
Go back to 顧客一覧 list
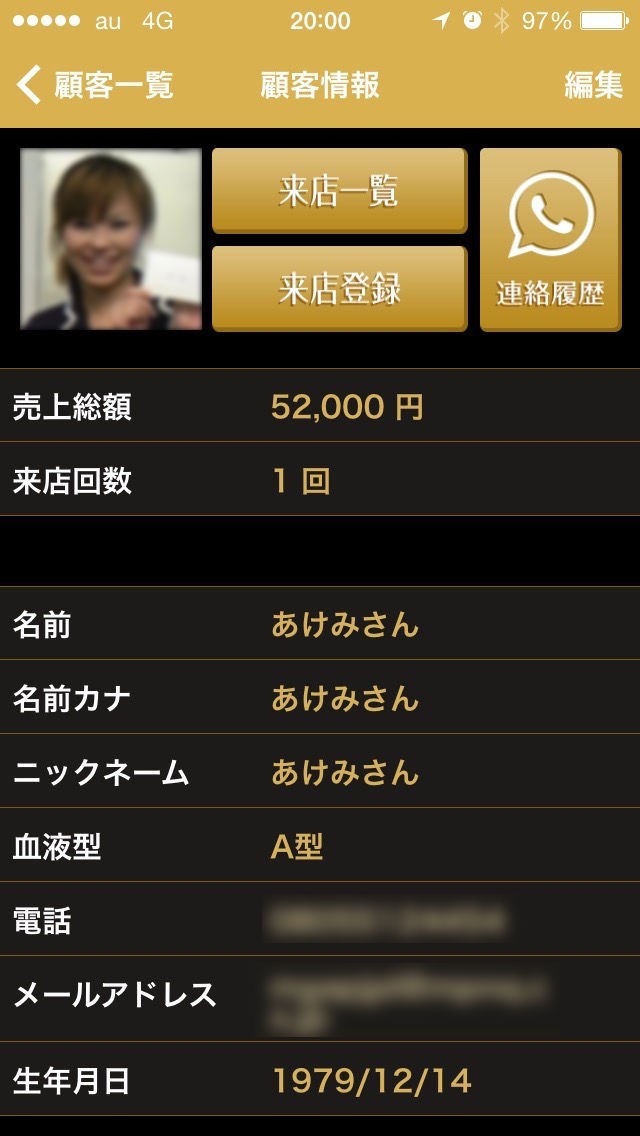(x=95, y=85)
